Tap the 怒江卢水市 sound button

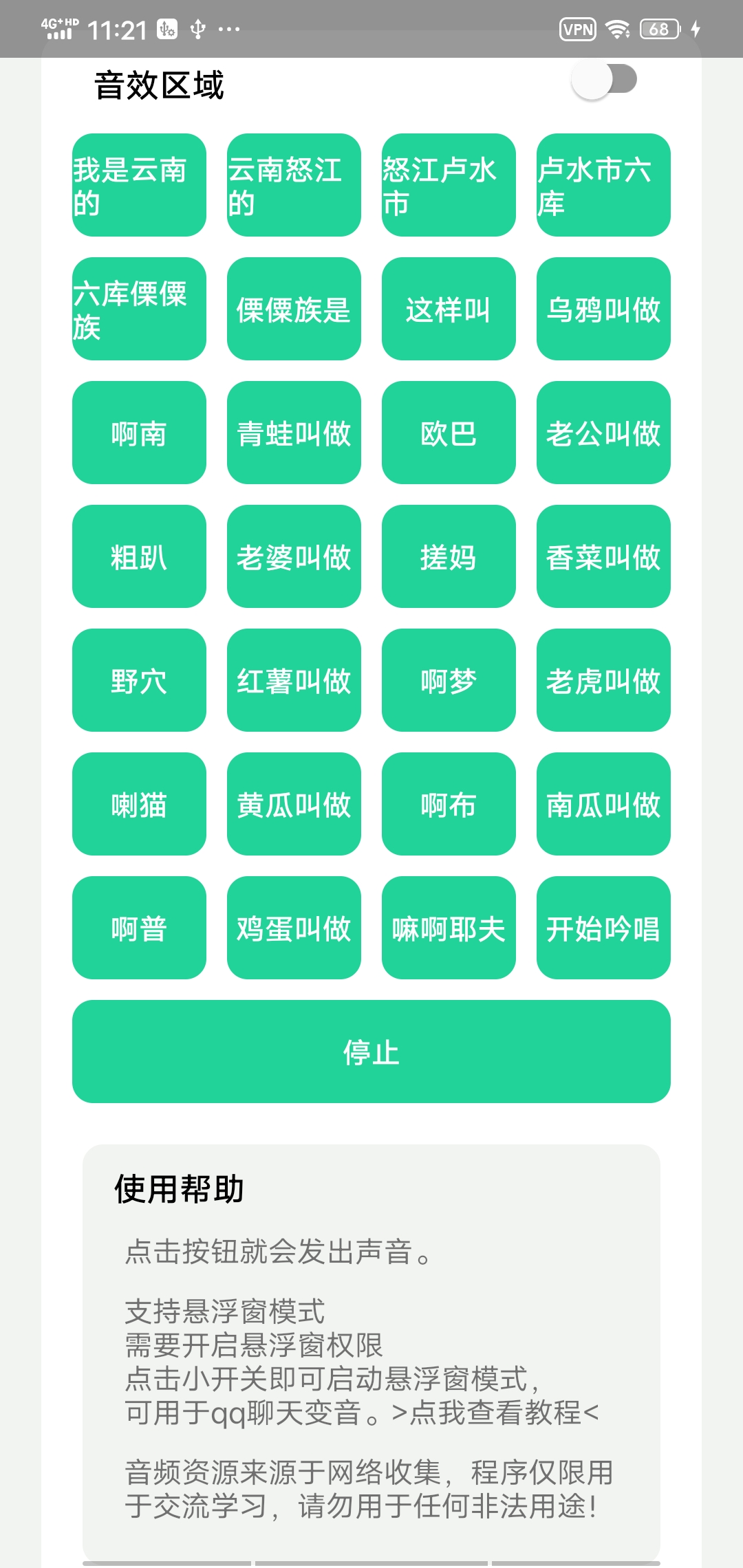click(447, 186)
